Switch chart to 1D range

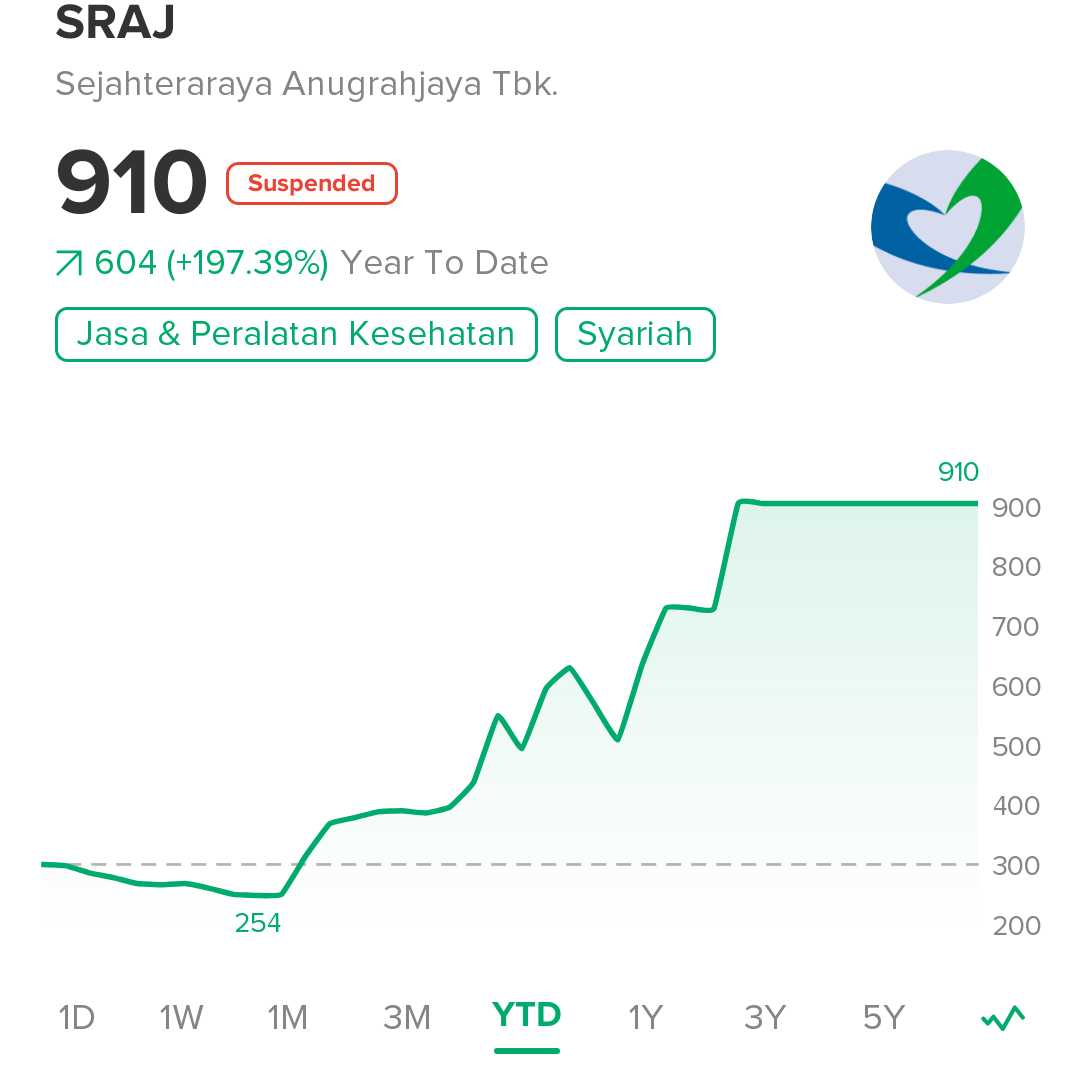tap(77, 1018)
